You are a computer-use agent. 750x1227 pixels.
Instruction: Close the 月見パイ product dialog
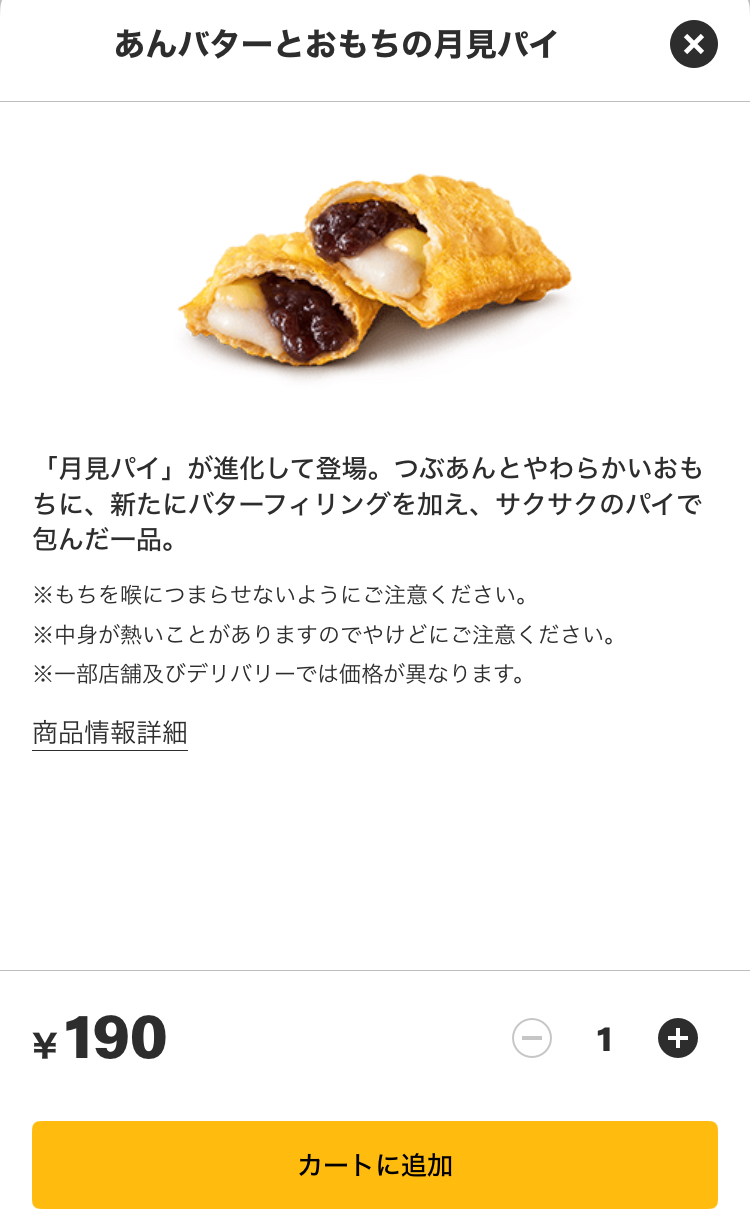tap(693, 44)
